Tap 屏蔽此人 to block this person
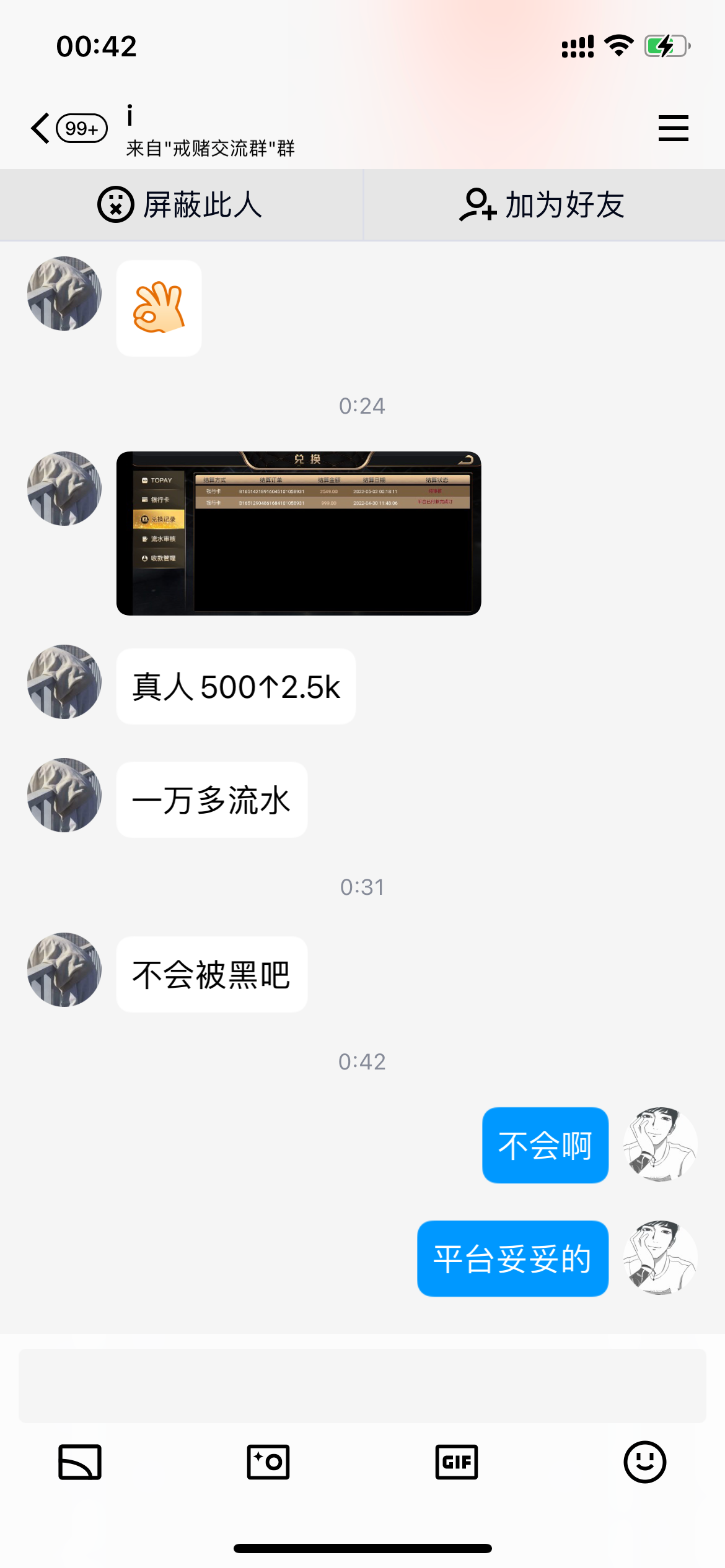The image size is (725, 1568). point(180,205)
